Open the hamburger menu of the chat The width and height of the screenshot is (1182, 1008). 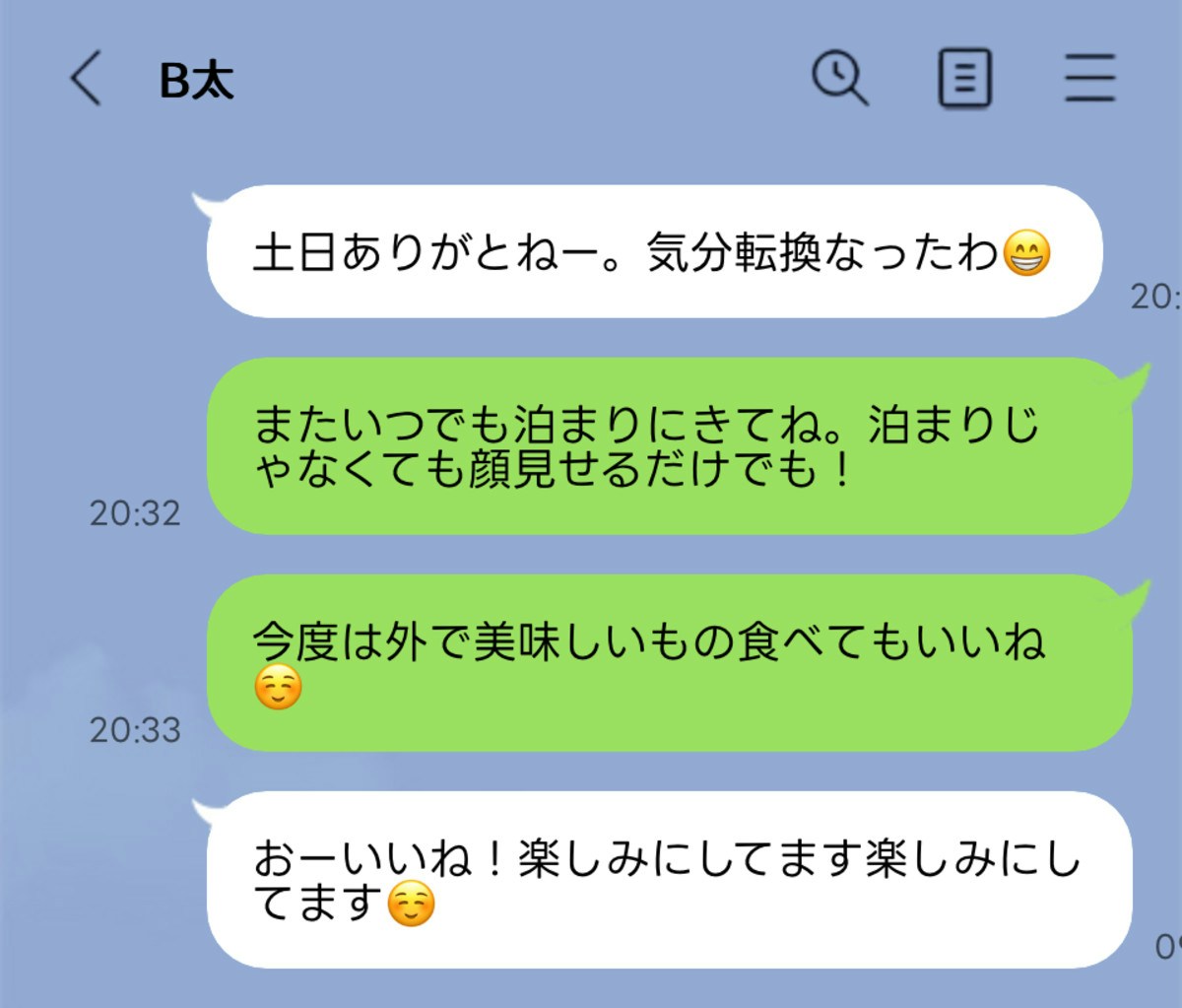1089,79
